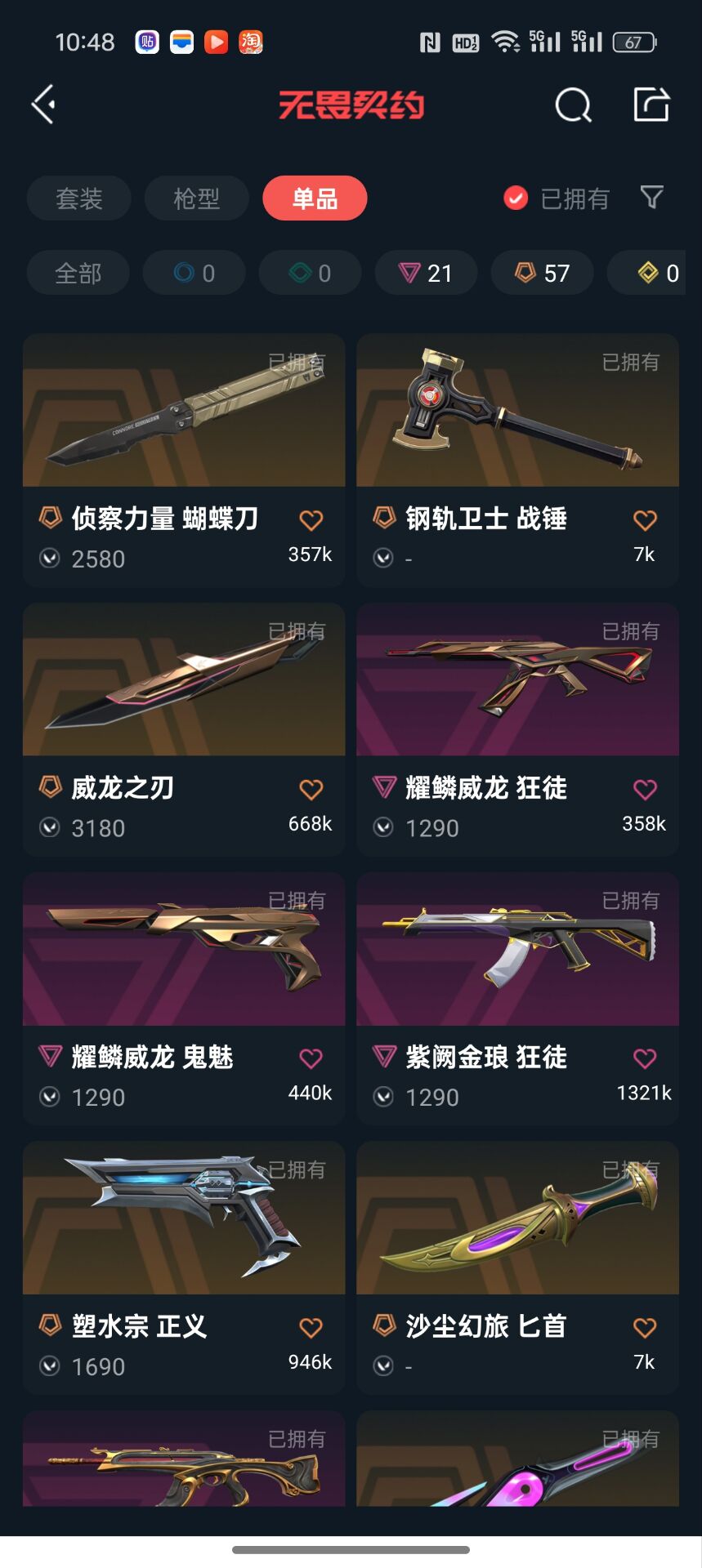Viewport: 702px width, 1568px height.
Task: Select the 单品 tab
Action: tap(315, 198)
